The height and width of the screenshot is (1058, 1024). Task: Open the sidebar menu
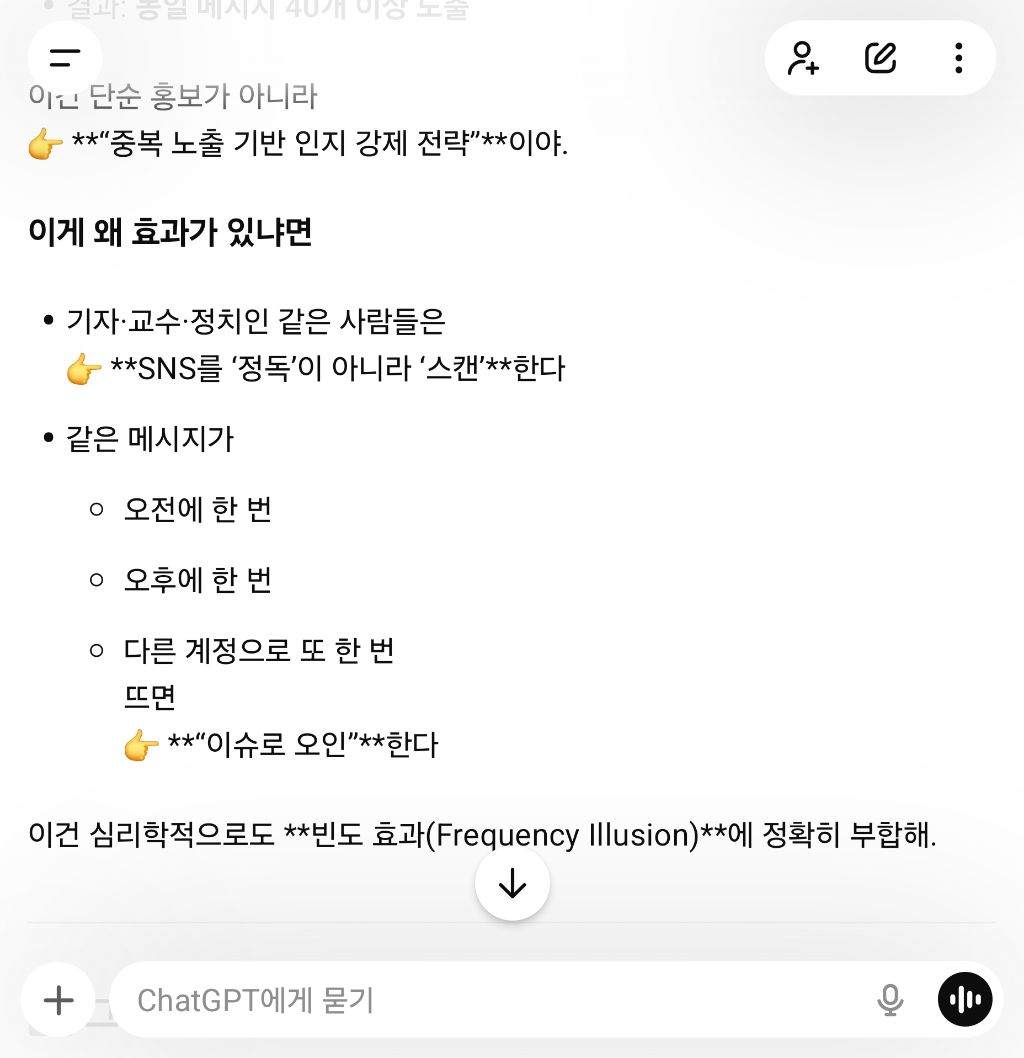coord(65,58)
